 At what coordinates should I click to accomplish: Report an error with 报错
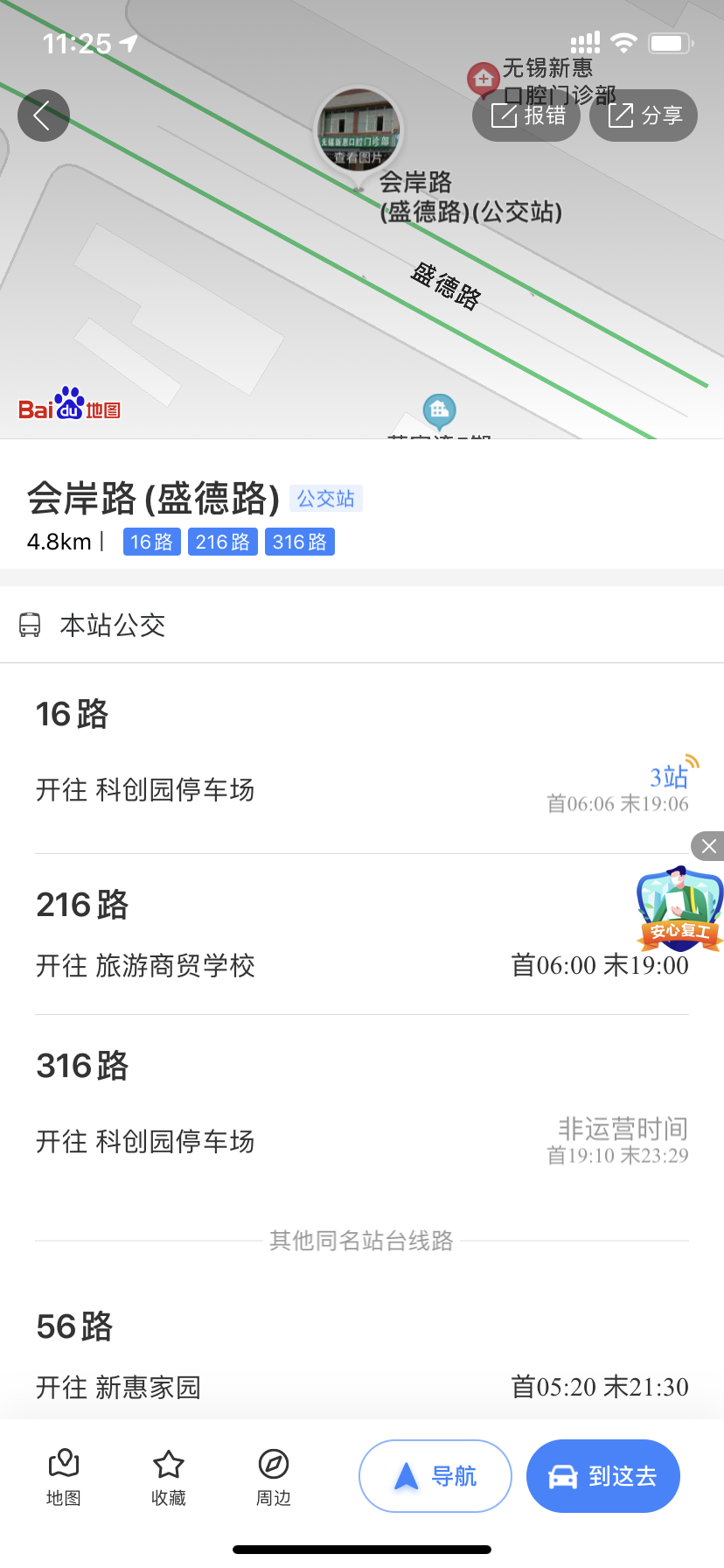point(526,115)
